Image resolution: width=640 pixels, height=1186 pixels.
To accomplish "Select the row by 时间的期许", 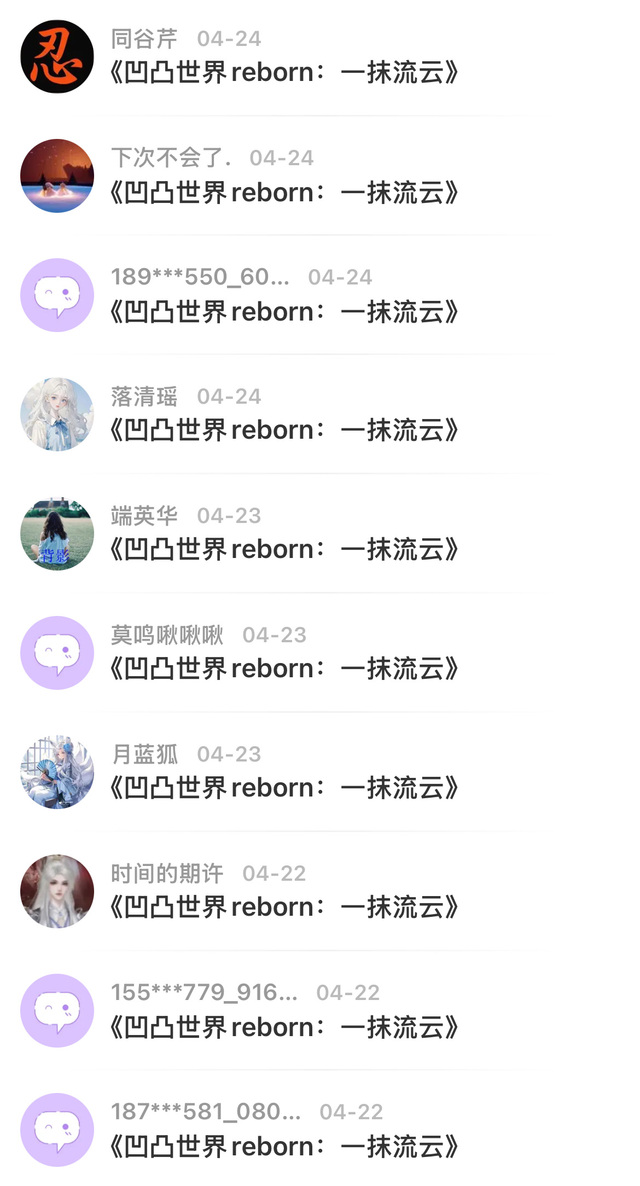I will [320, 891].
